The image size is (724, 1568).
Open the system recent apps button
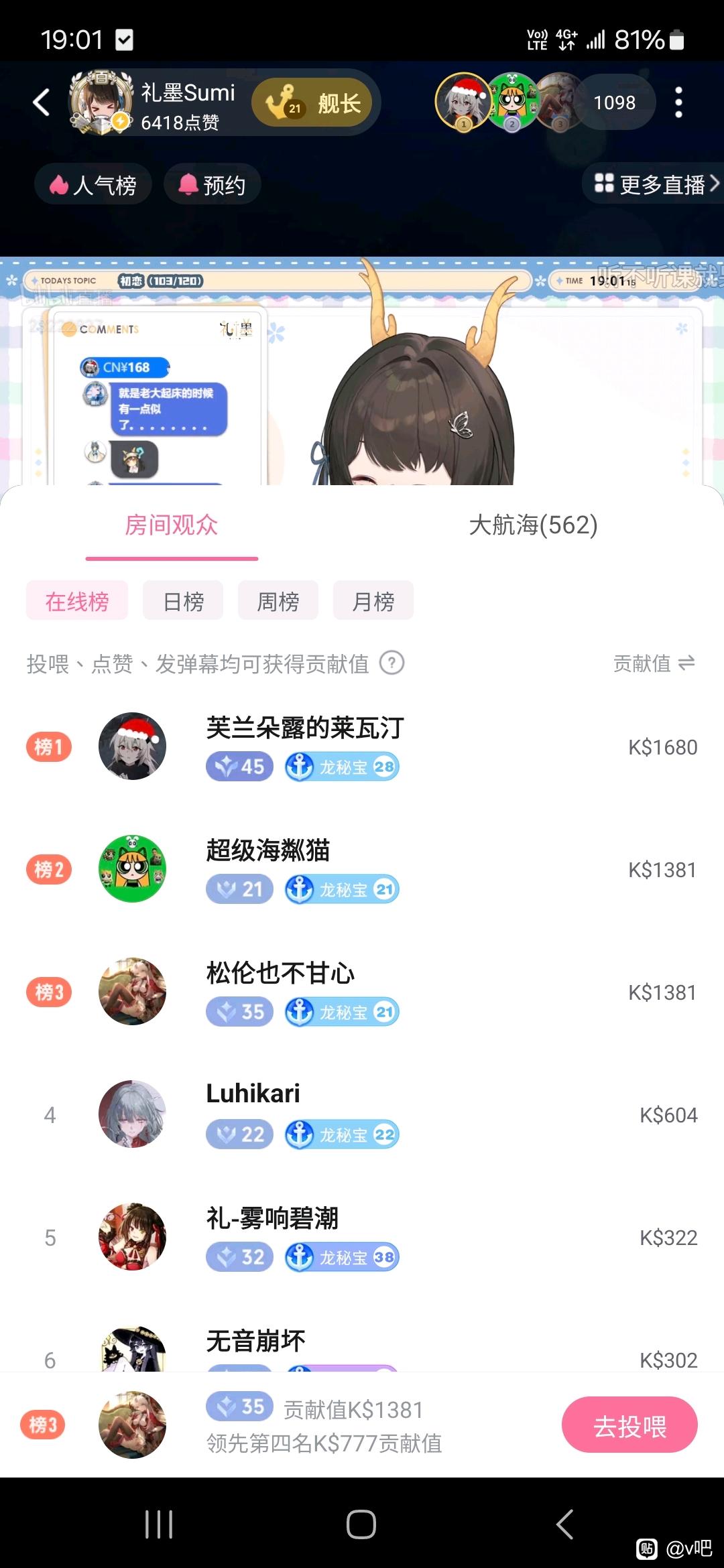[159, 1525]
